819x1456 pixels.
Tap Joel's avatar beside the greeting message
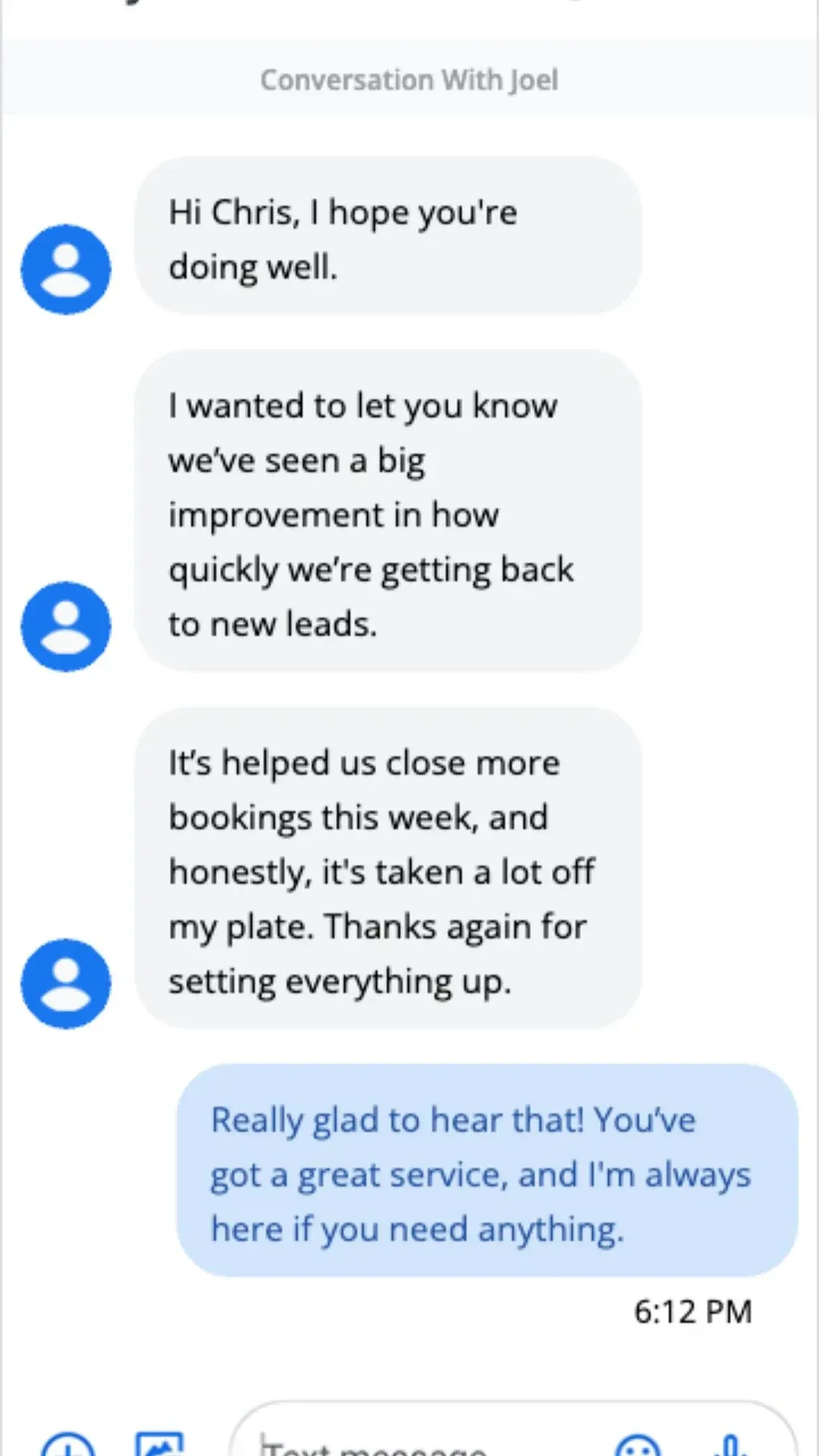66,268
